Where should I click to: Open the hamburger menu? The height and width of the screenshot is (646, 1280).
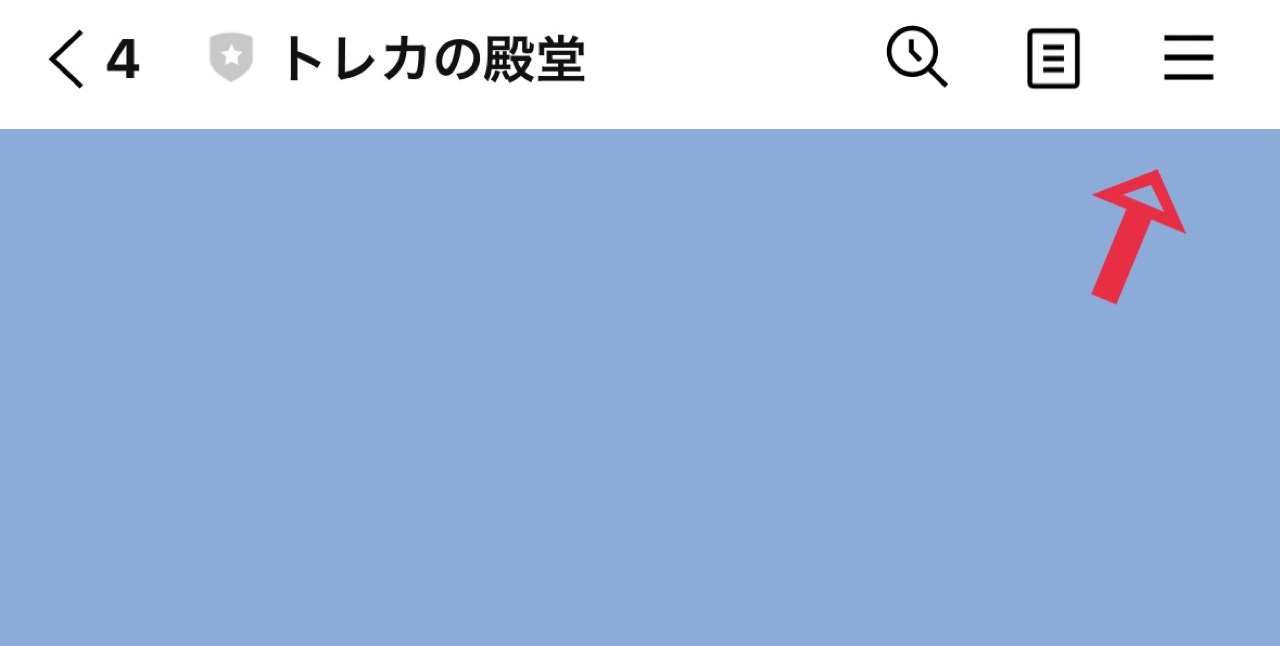[1188, 58]
